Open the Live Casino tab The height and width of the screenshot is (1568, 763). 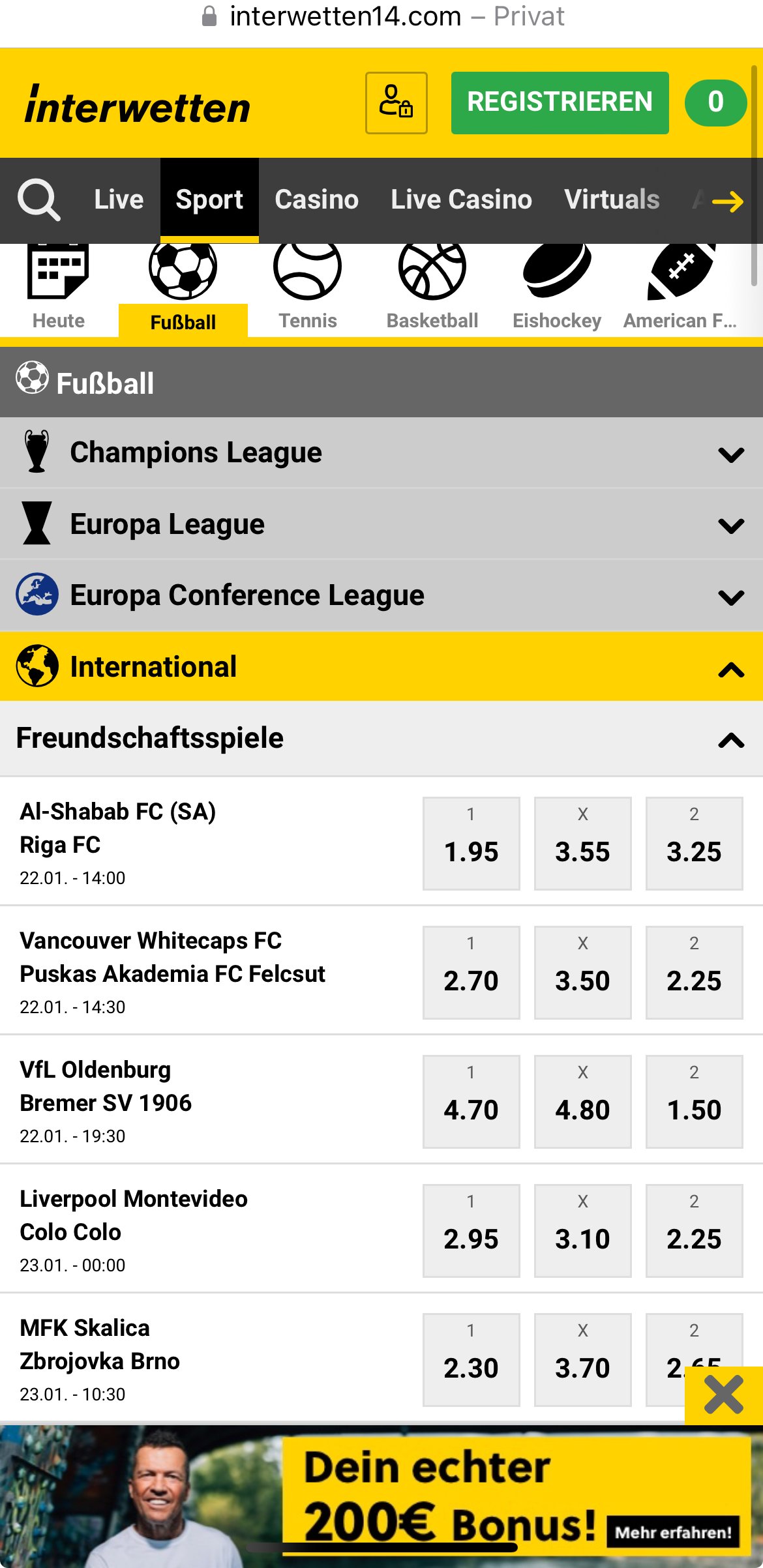pos(461,200)
